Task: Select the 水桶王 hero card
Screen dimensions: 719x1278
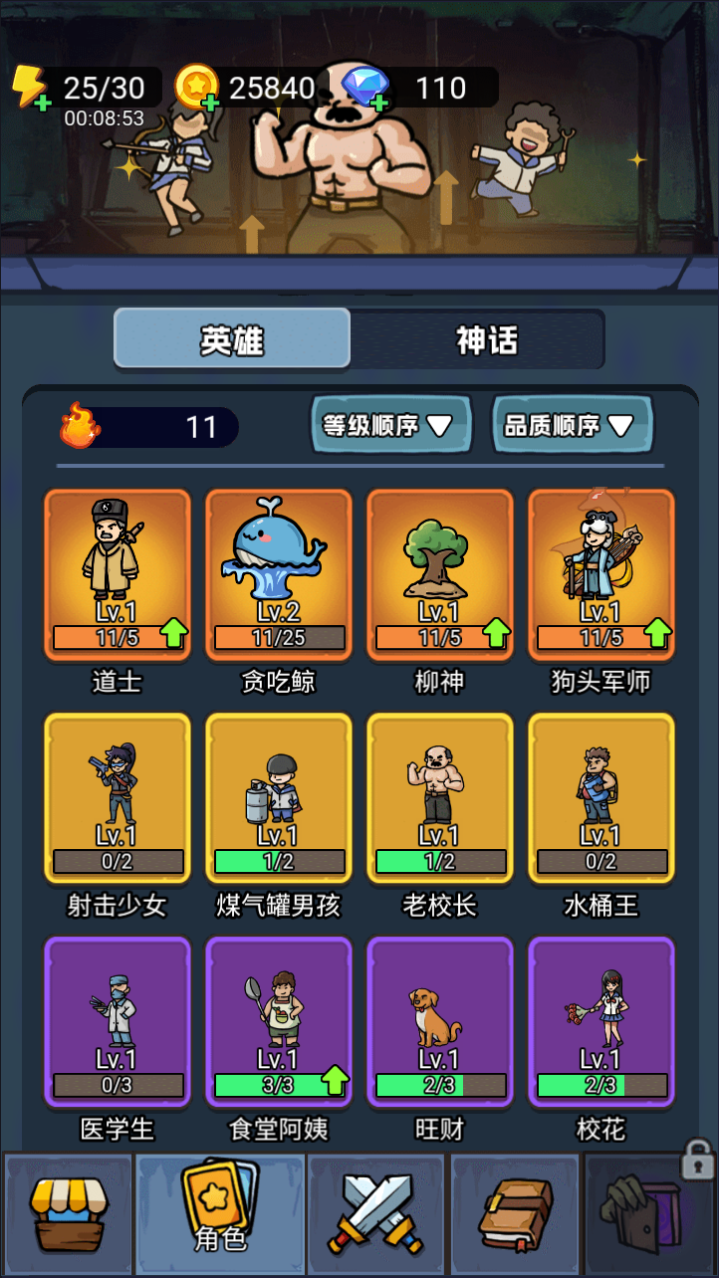Action: [x=601, y=799]
